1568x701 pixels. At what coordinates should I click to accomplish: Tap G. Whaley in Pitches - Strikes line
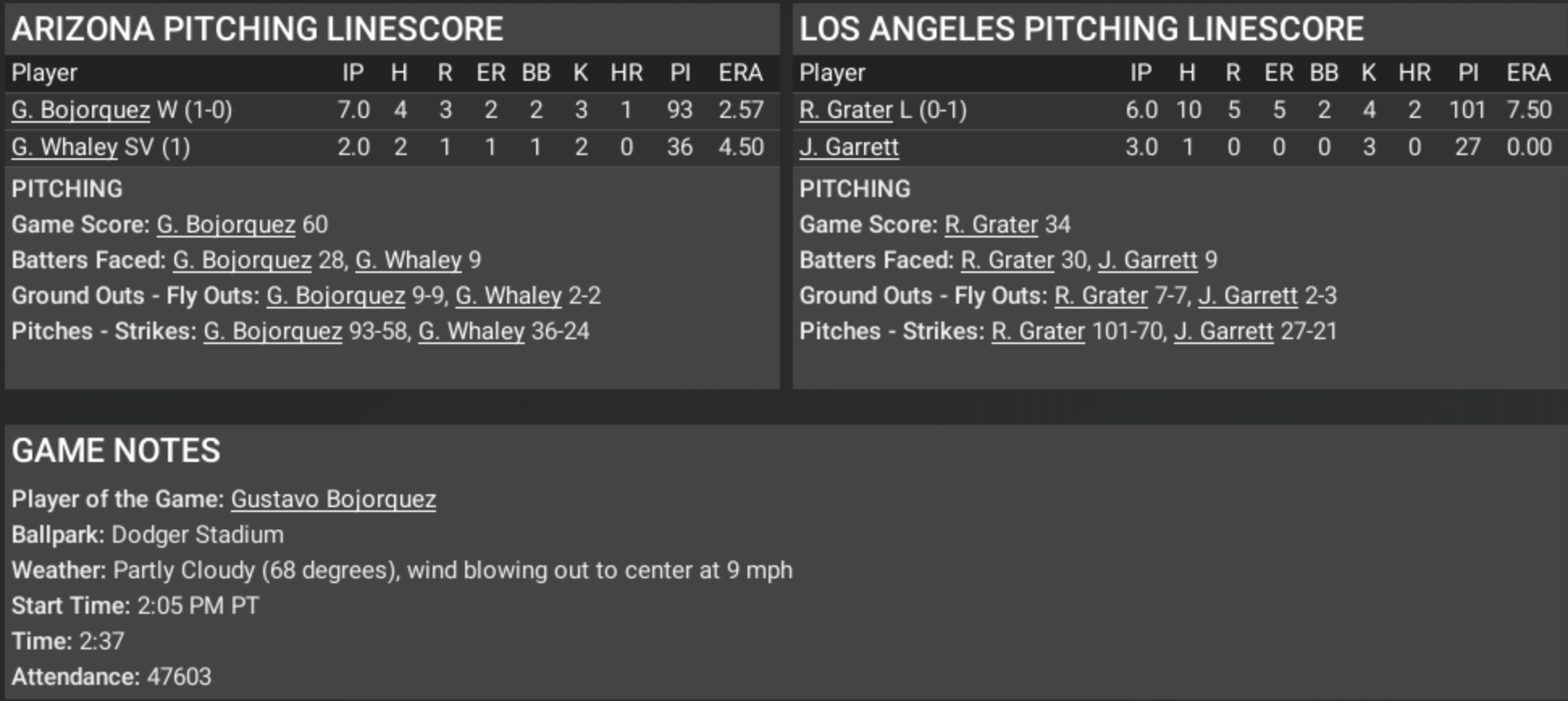pos(472,331)
